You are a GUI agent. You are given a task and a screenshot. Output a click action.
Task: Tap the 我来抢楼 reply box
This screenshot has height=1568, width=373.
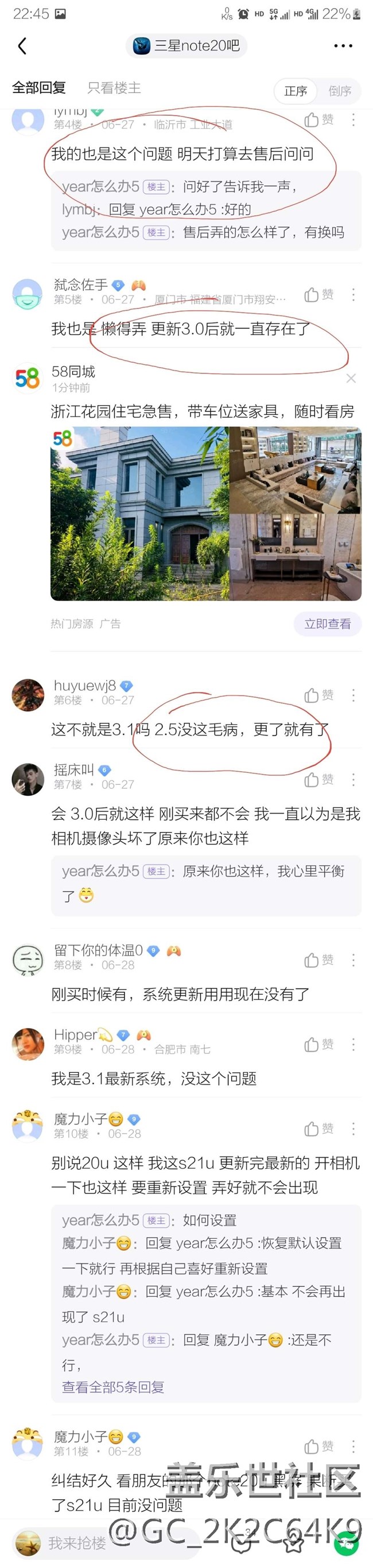77,1542
